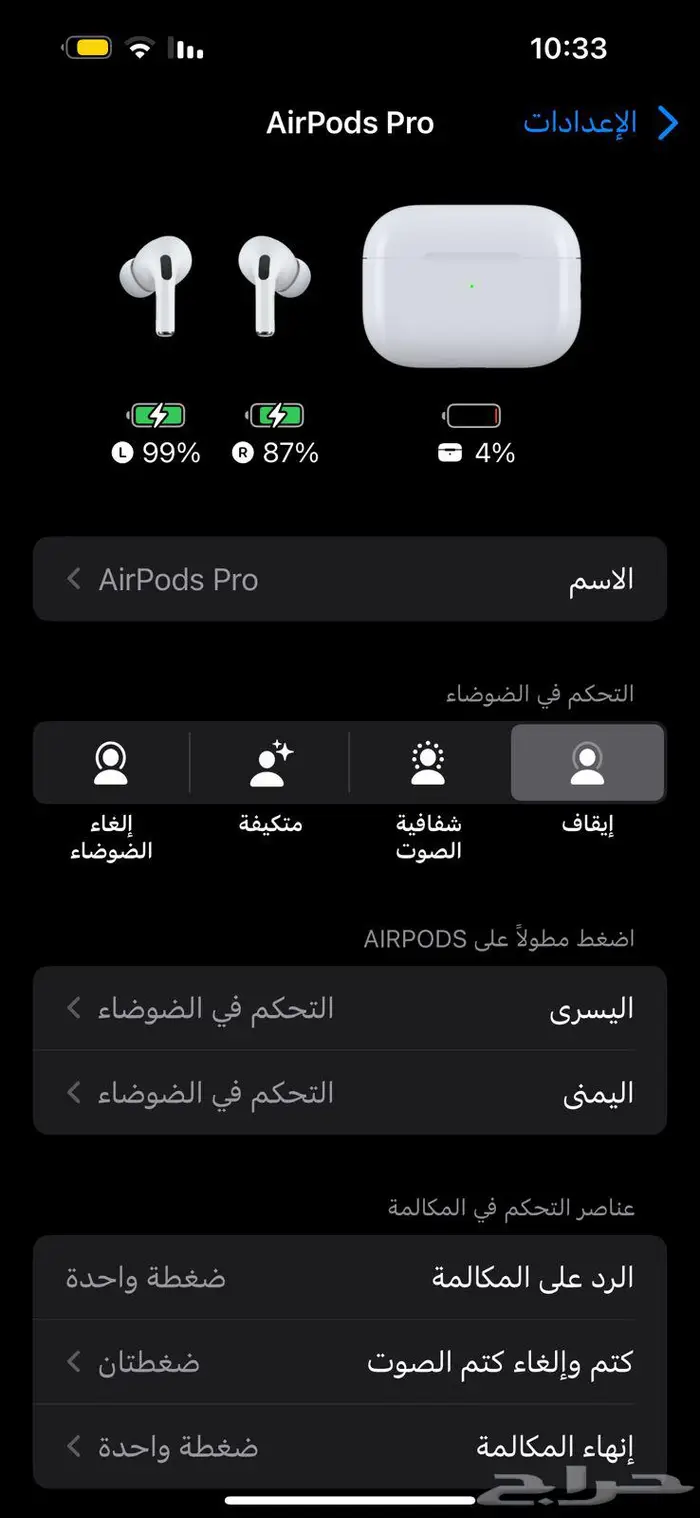Select إلغاء الضوضاء noise cancellation mode
The width and height of the screenshot is (700, 1518).
[110, 765]
